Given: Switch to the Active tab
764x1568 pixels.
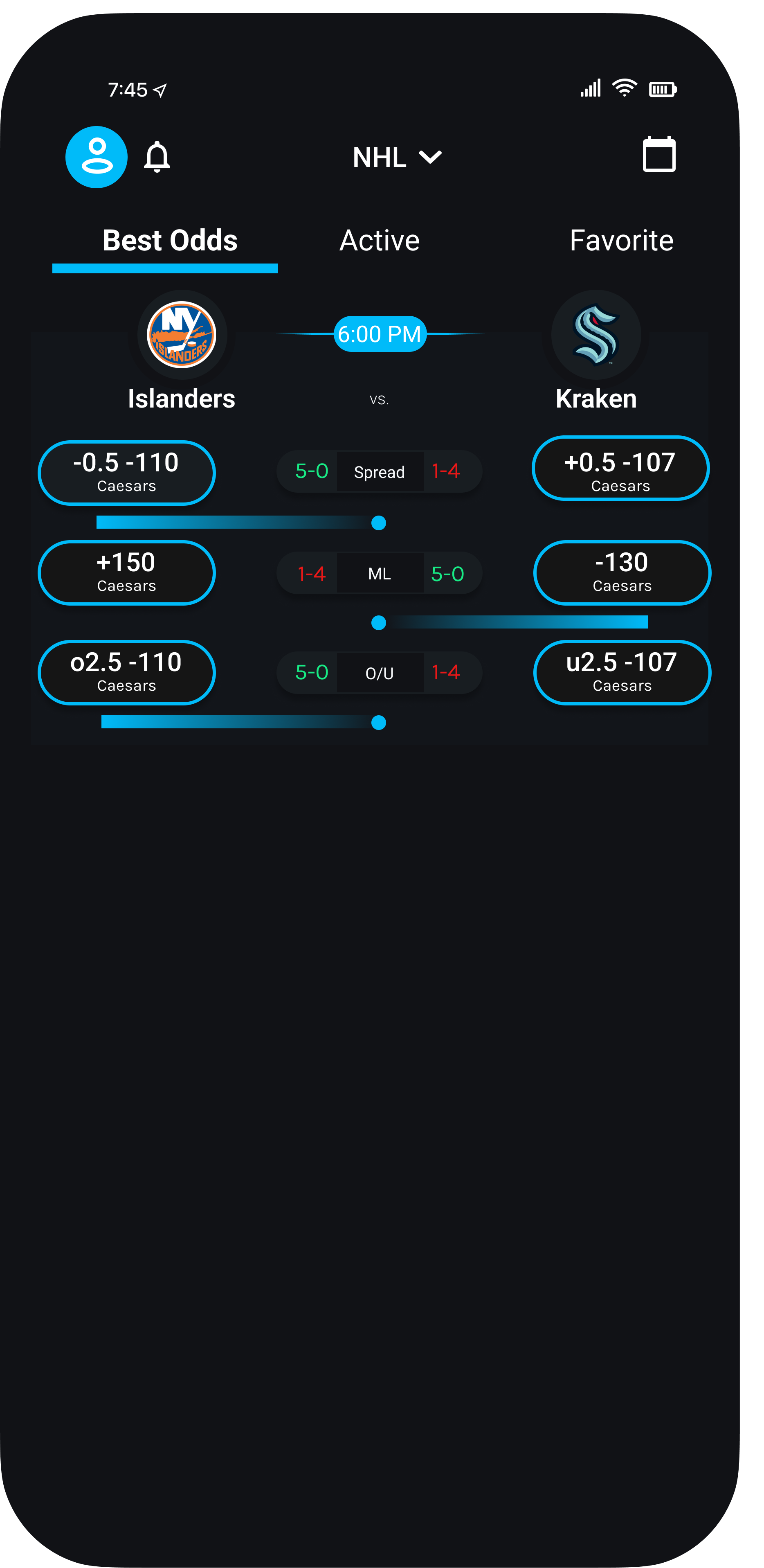Looking at the screenshot, I should [379, 241].
